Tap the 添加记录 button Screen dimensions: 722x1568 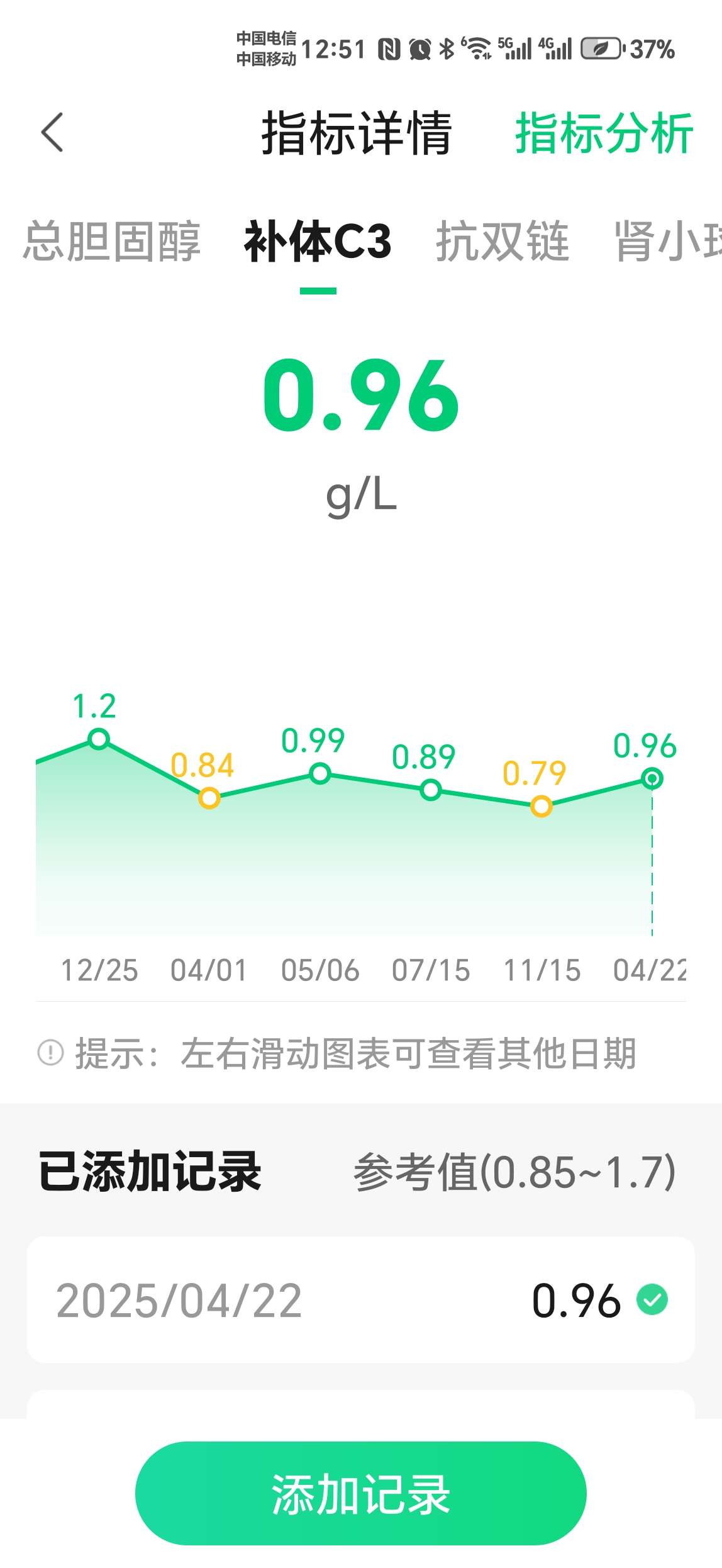coord(360,1492)
